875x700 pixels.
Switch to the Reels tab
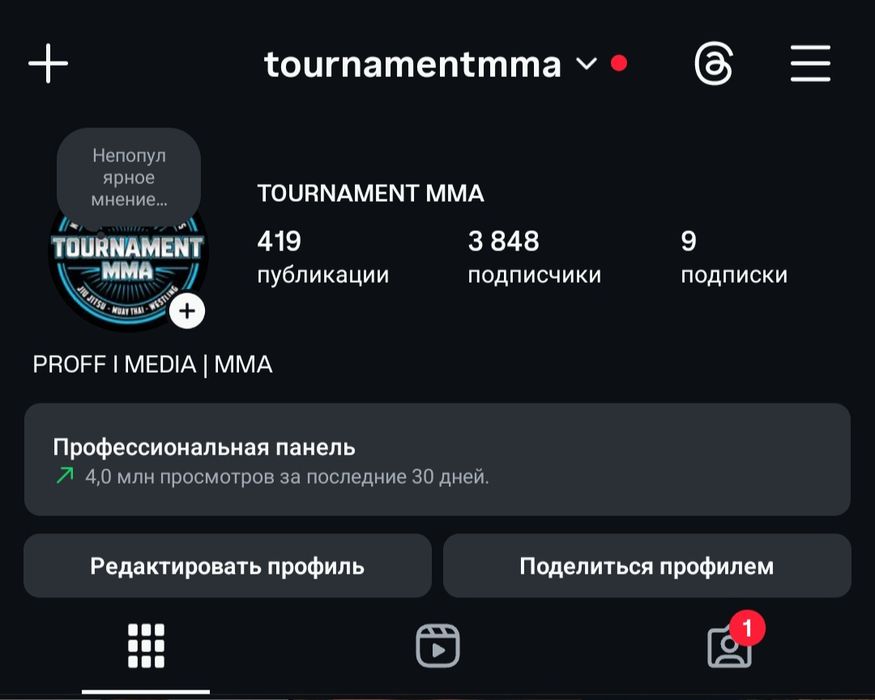(437, 646)
